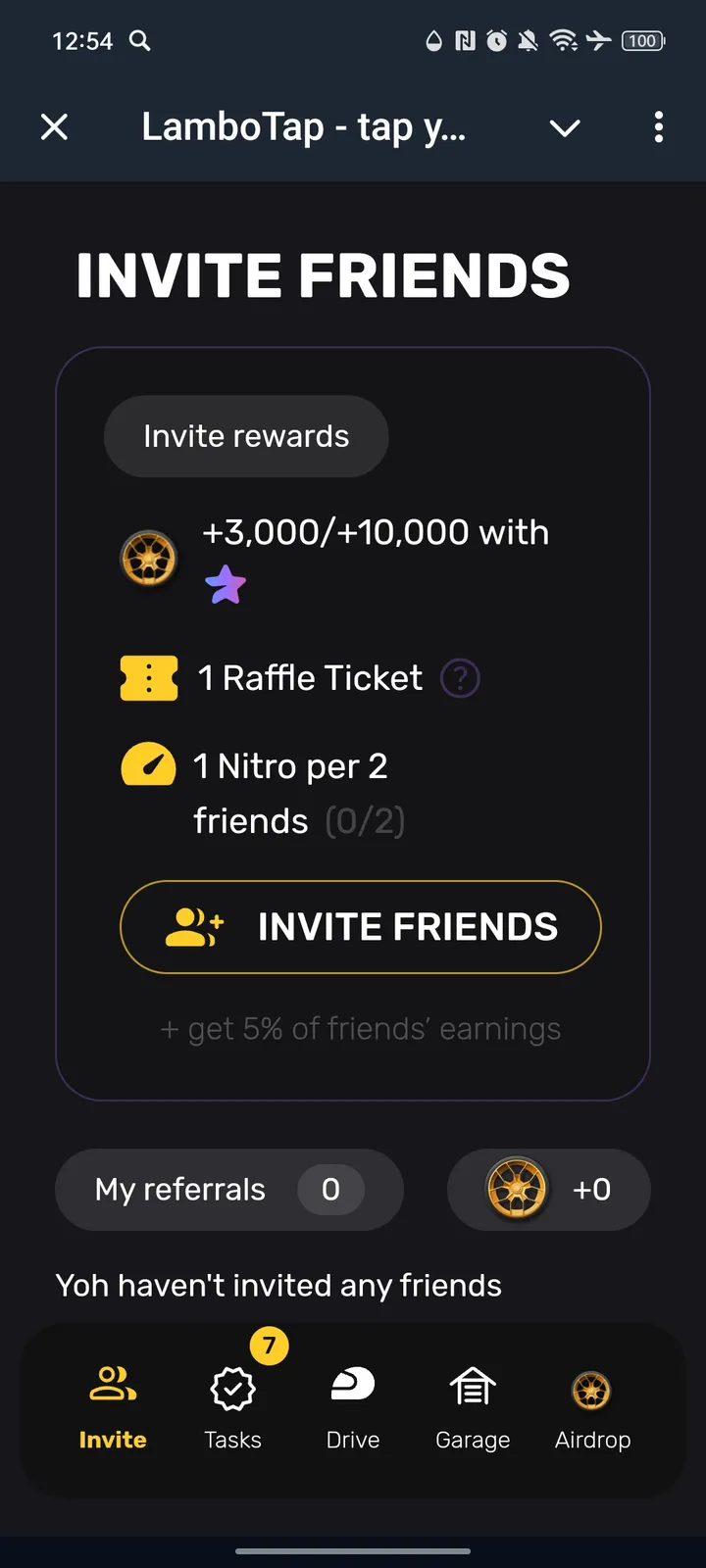
Task: Click the My referrals counter
Action: 227,1189
